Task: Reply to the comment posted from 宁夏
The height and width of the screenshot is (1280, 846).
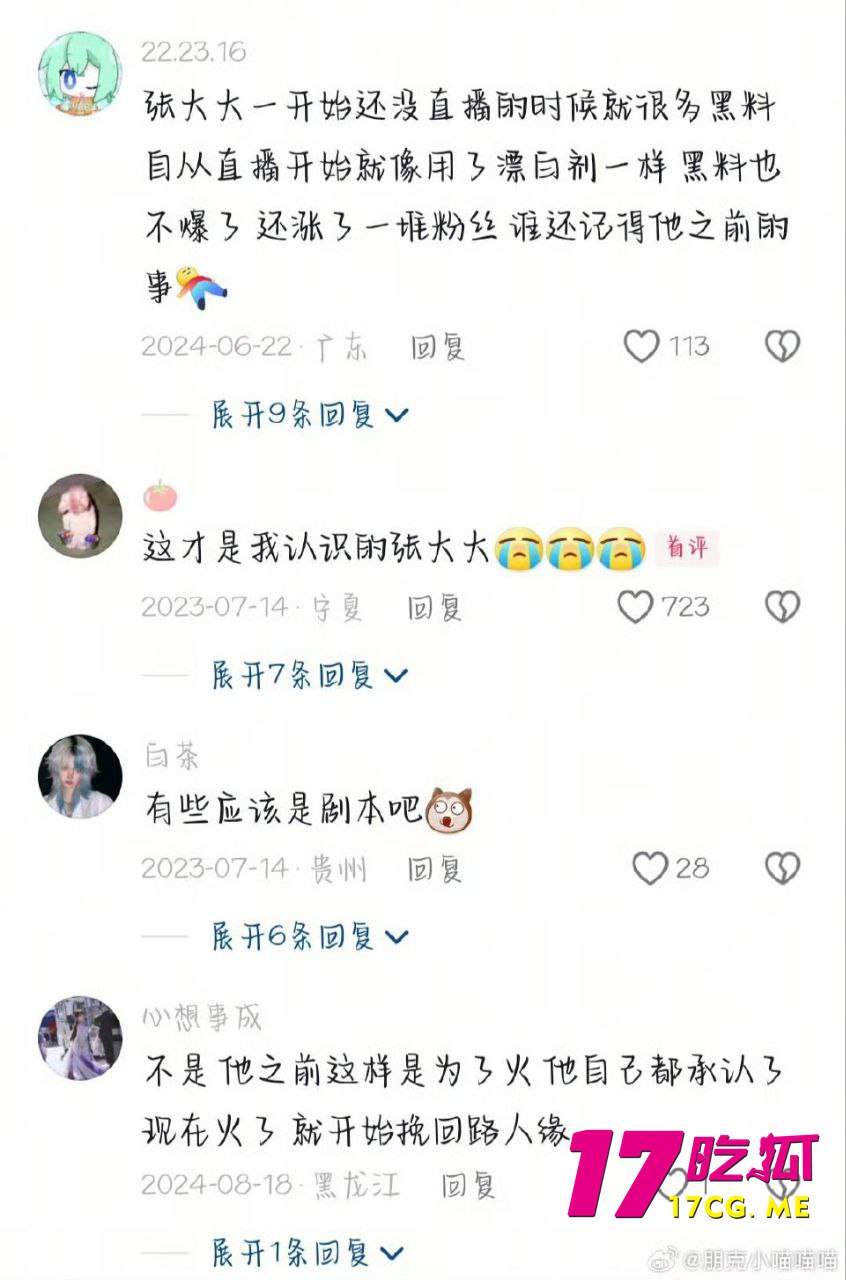Action: pyautogui.click(x=434, y=607)
